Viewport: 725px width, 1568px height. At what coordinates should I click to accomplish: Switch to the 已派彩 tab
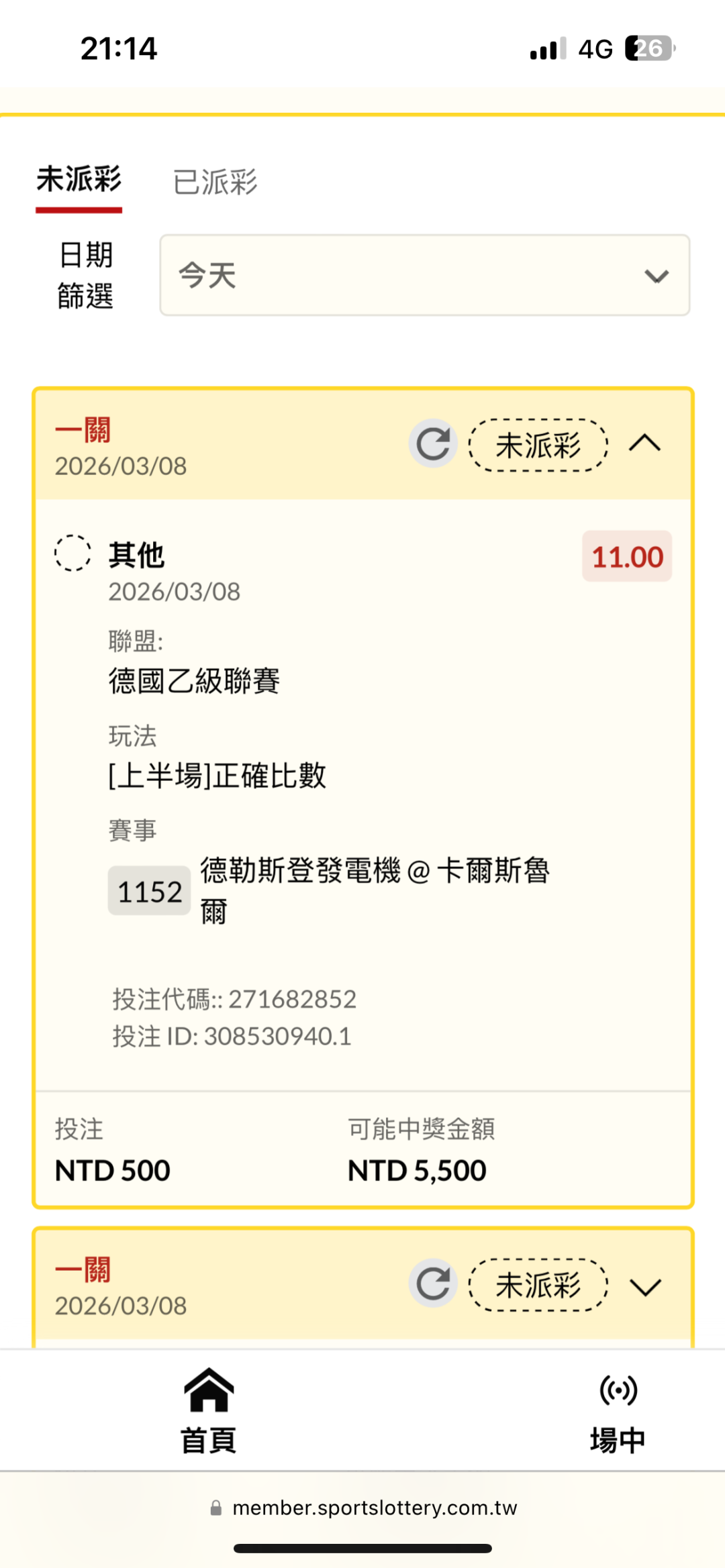[x=215, y=182]
